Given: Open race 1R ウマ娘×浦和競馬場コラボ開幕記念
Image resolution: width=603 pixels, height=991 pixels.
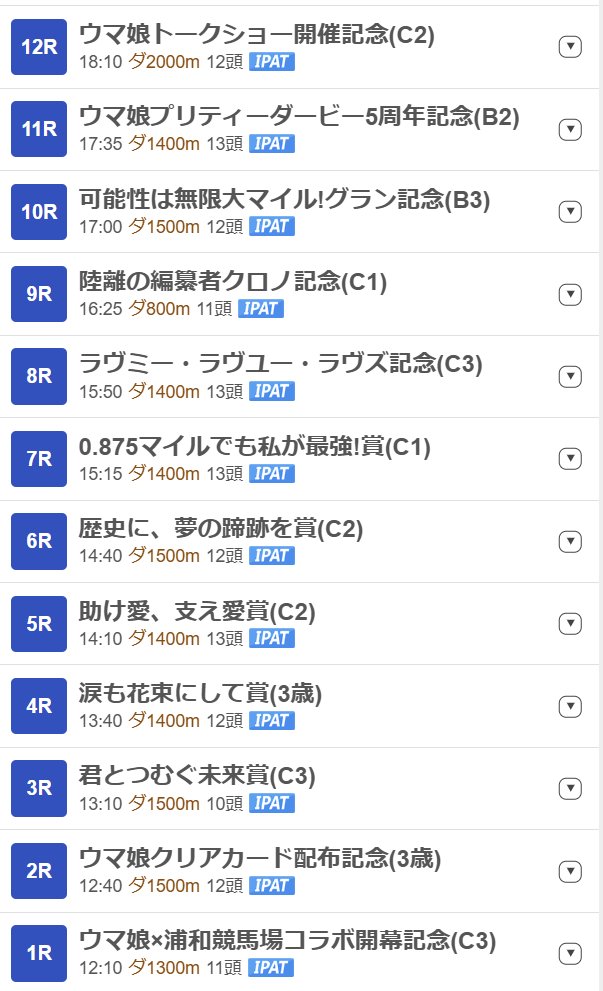Looking at the screenshot, I should tap(287, 940).
